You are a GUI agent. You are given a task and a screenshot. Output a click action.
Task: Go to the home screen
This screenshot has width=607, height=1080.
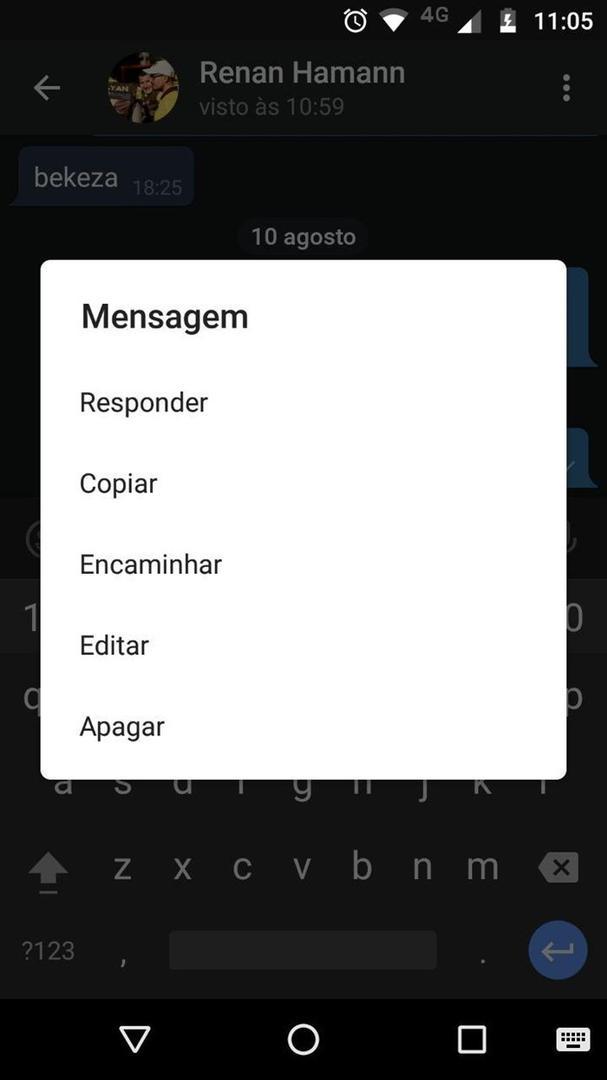[303, 1039]
